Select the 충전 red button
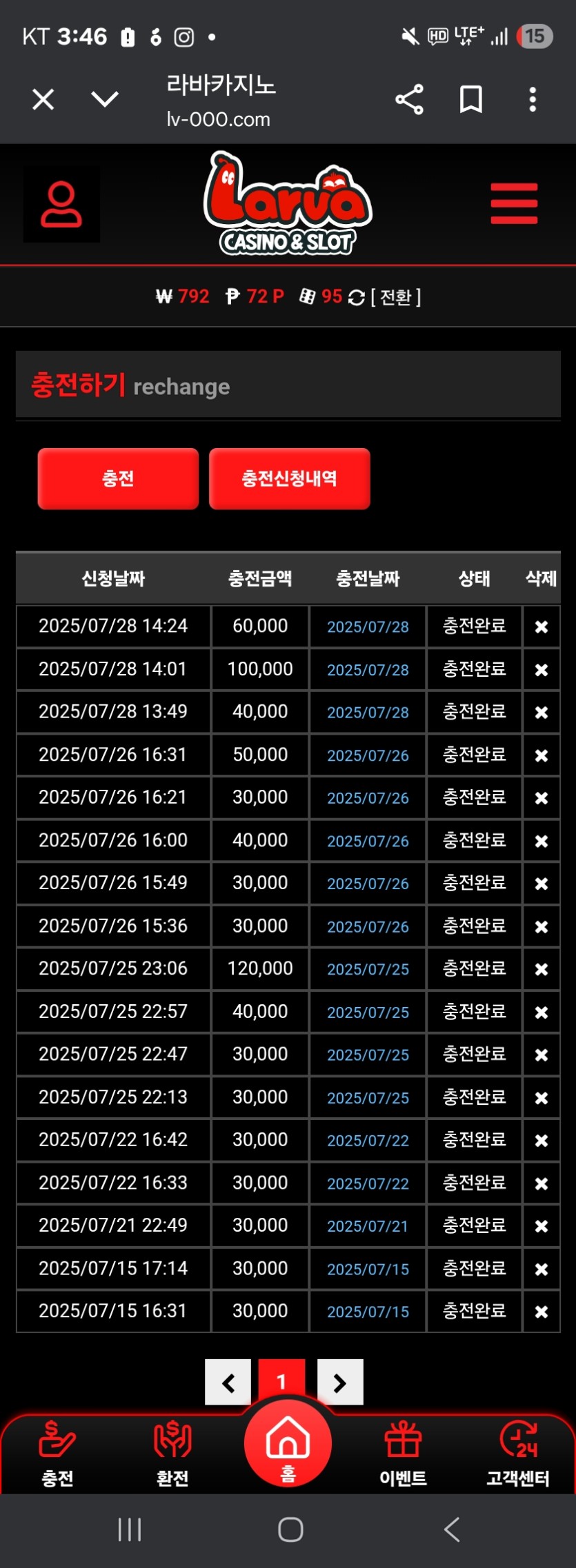Image resolution: width=576 pixels, height=1568 pixels. (118, 479)
